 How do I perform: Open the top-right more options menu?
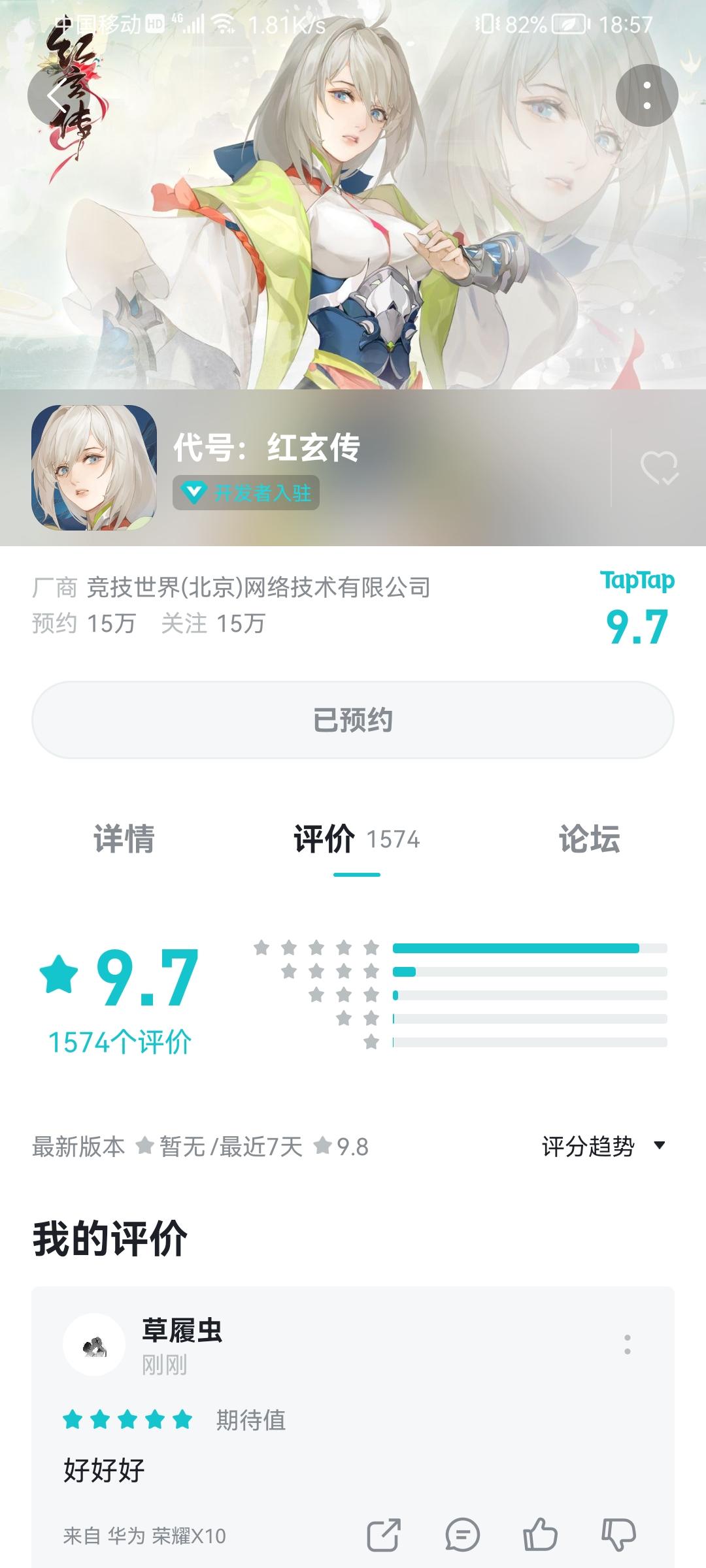647,95
